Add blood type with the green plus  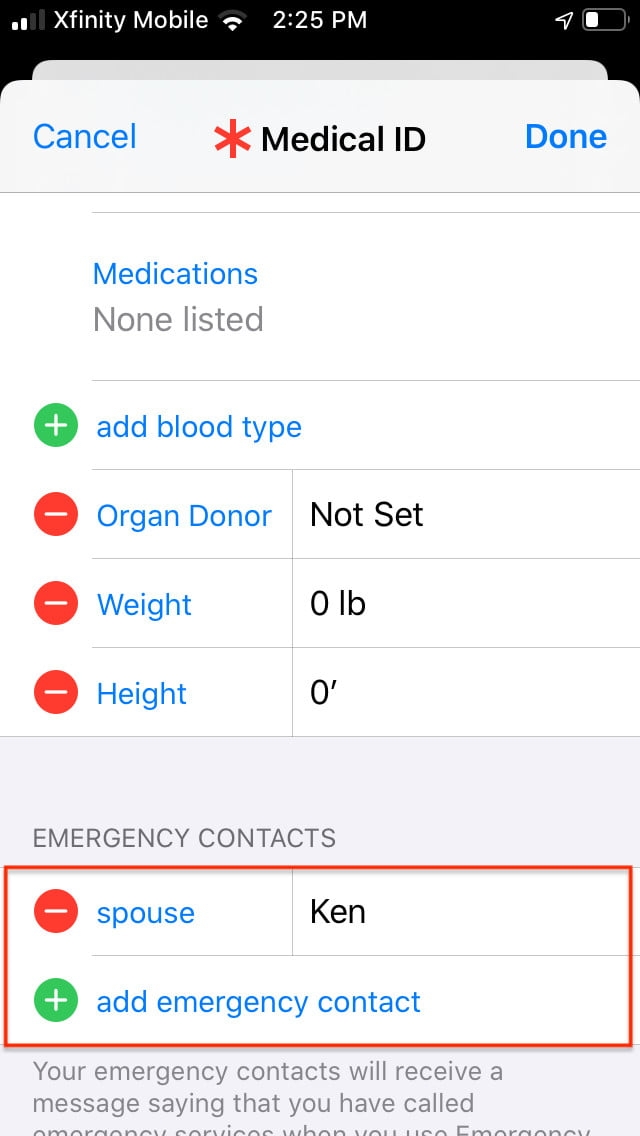point(56,427)
